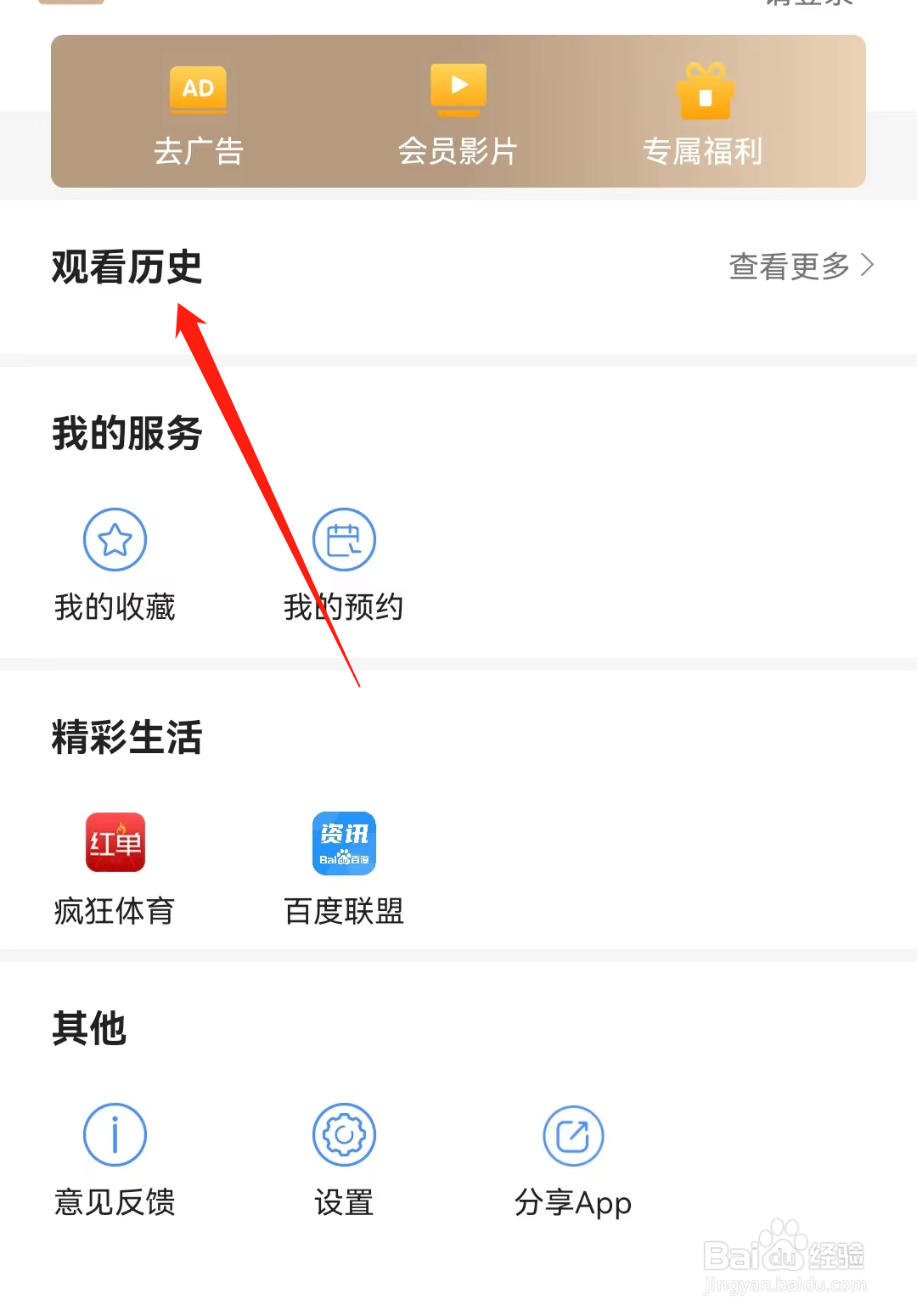Select 我的收藏 star icon
The image size is (917, 1316).
click(115, 539)
